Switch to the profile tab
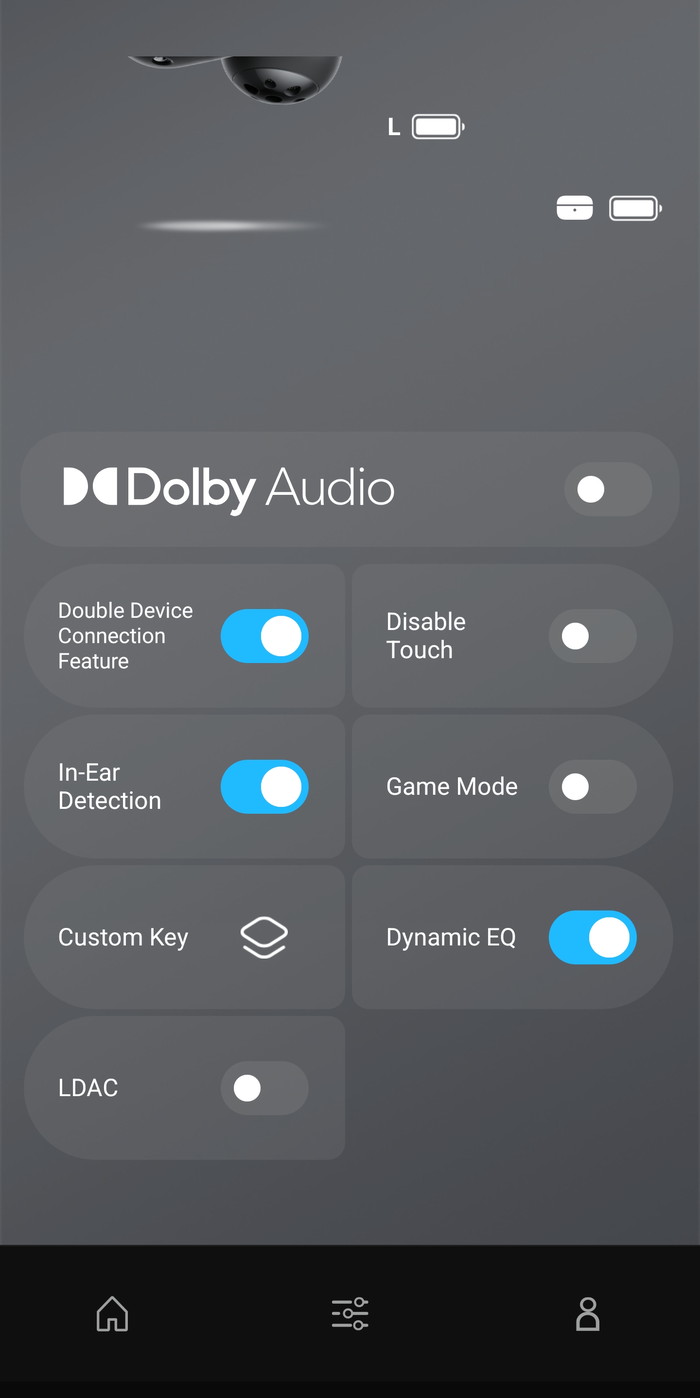This screenshot has height=1398, width=700. (x=588, y=1314)
